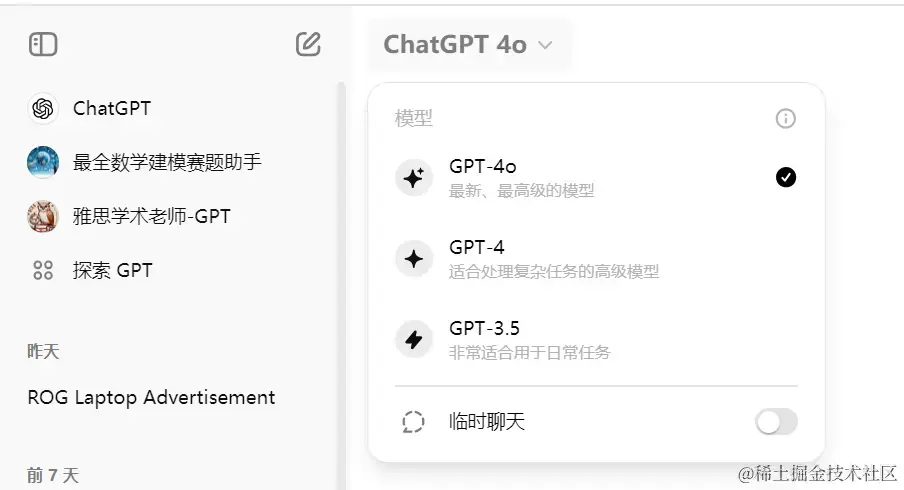Enable the 临时聊天 toggle
Image resolution: width=904 pixels, height=490 pixels.
tap(776, 422)
